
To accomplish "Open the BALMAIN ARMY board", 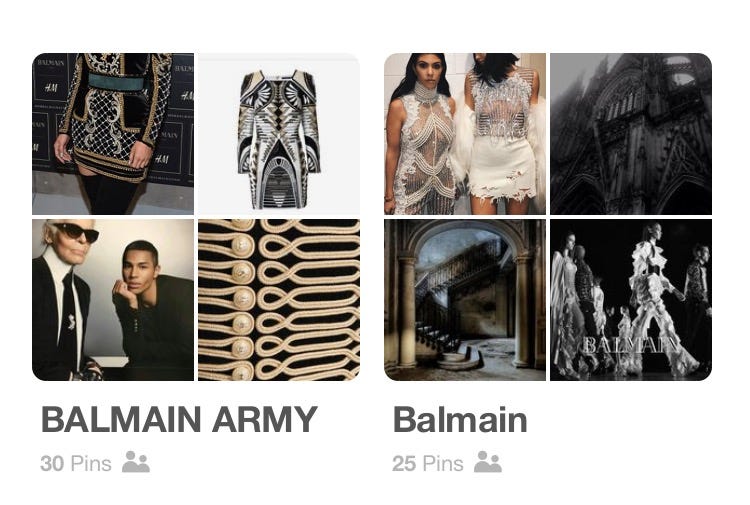I will [195, 217].
